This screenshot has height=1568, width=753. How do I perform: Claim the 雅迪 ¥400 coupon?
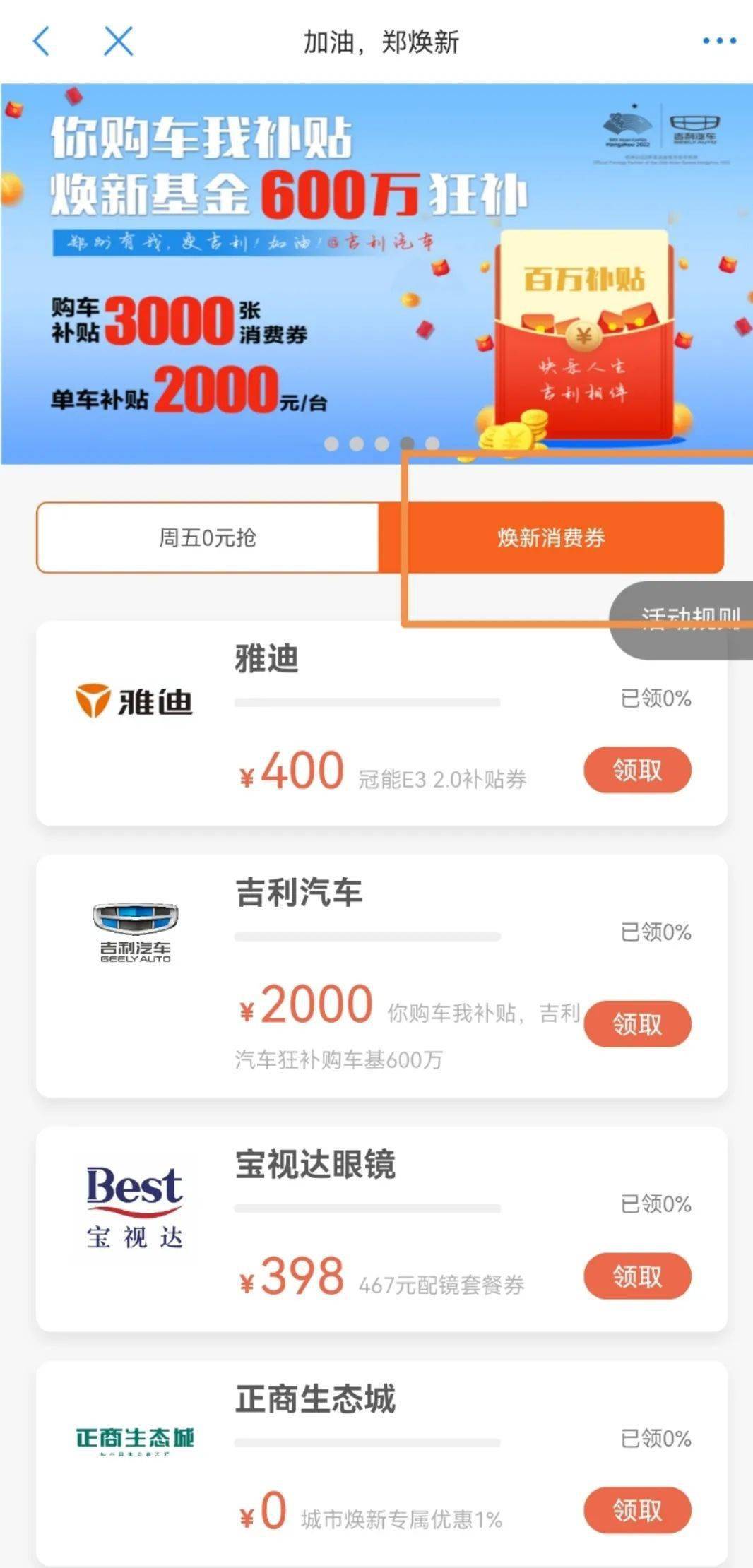click(x=637, y=770)
